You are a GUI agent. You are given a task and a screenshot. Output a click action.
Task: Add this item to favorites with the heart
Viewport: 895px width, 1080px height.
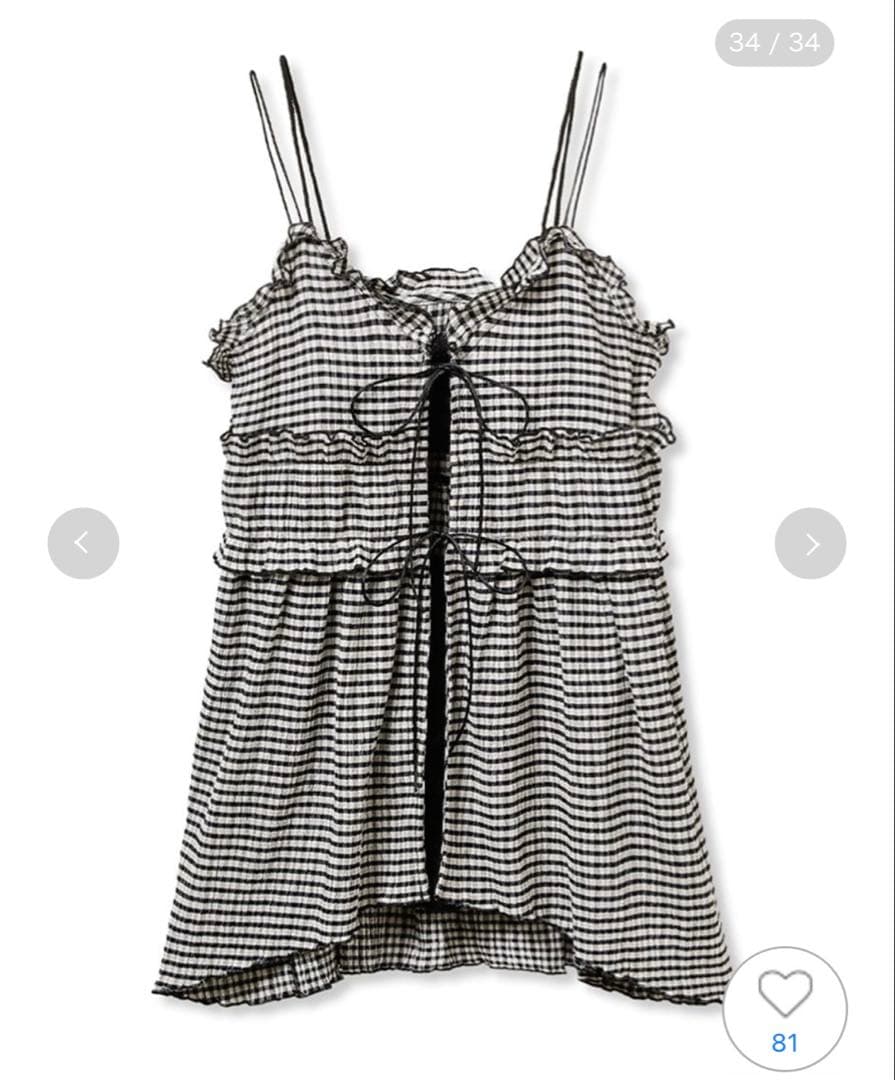click(x=784, y=995)
